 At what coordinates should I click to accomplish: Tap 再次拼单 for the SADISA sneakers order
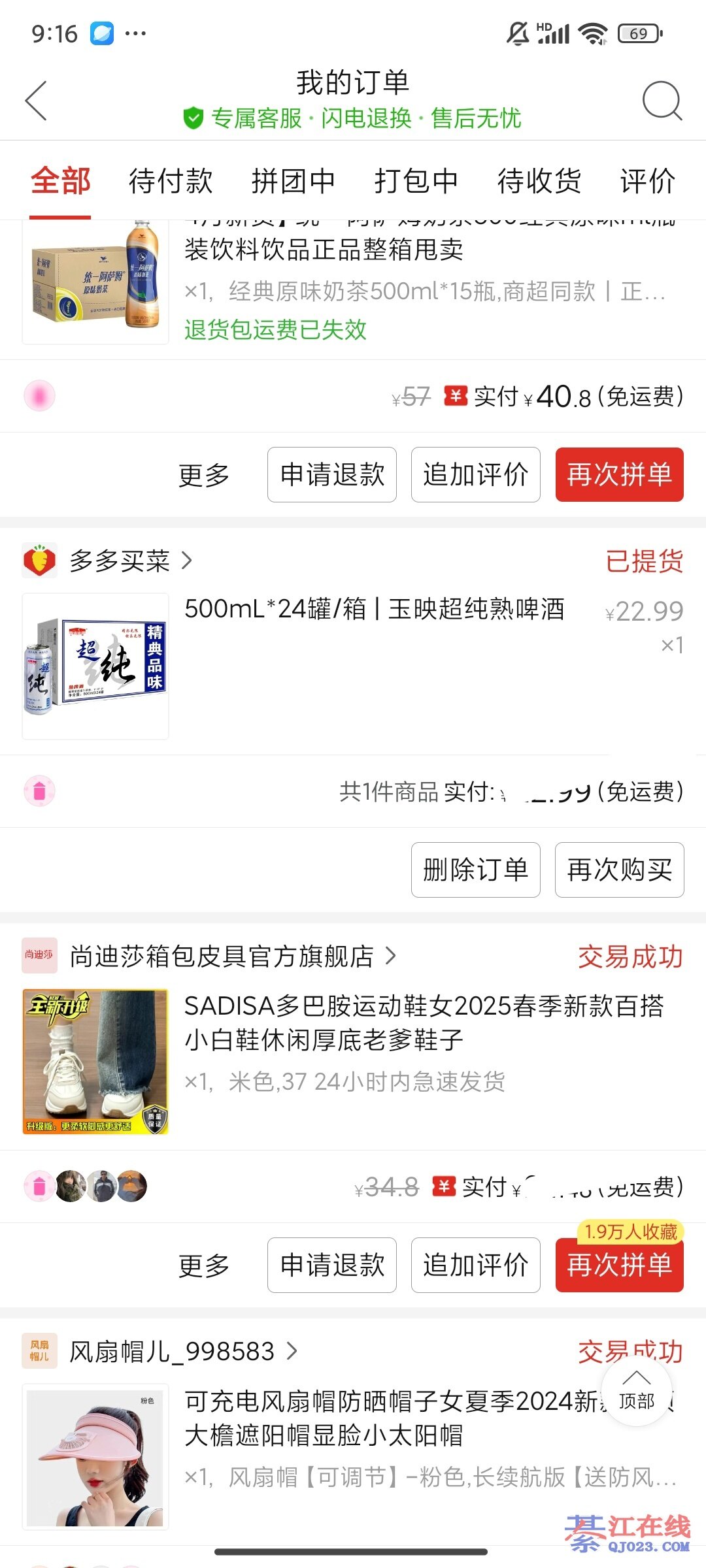click(x=619, y=1266)
